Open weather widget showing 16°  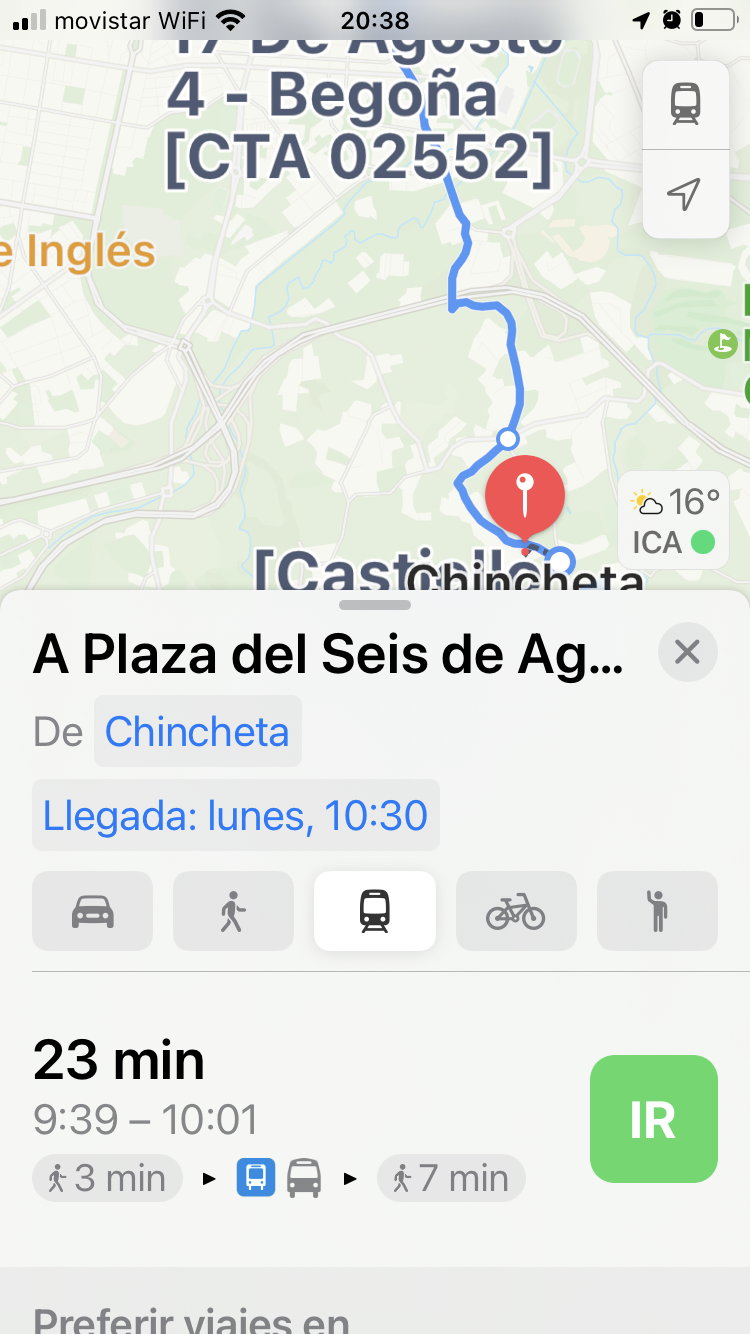pos(673,521)
